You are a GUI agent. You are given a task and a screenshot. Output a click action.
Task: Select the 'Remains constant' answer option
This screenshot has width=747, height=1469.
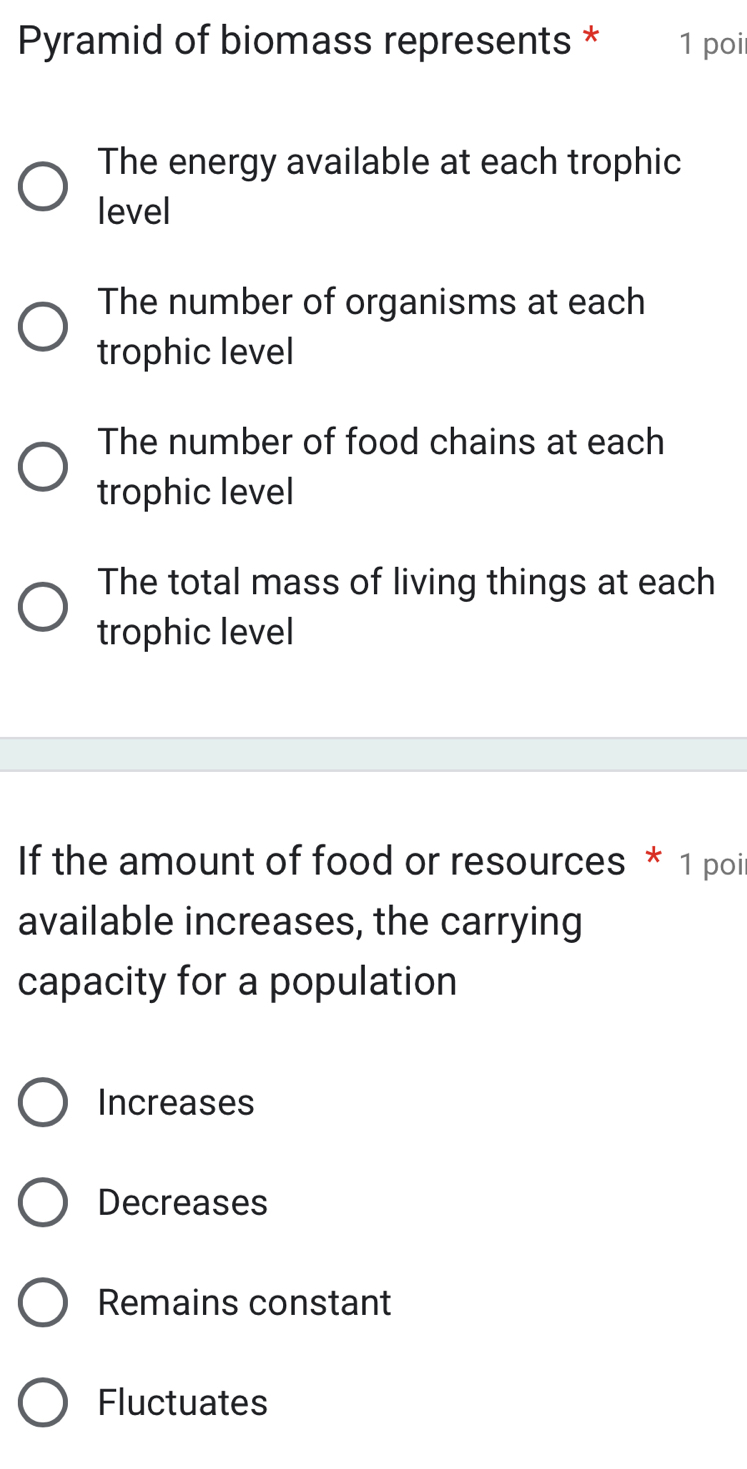click(43, 1302)
